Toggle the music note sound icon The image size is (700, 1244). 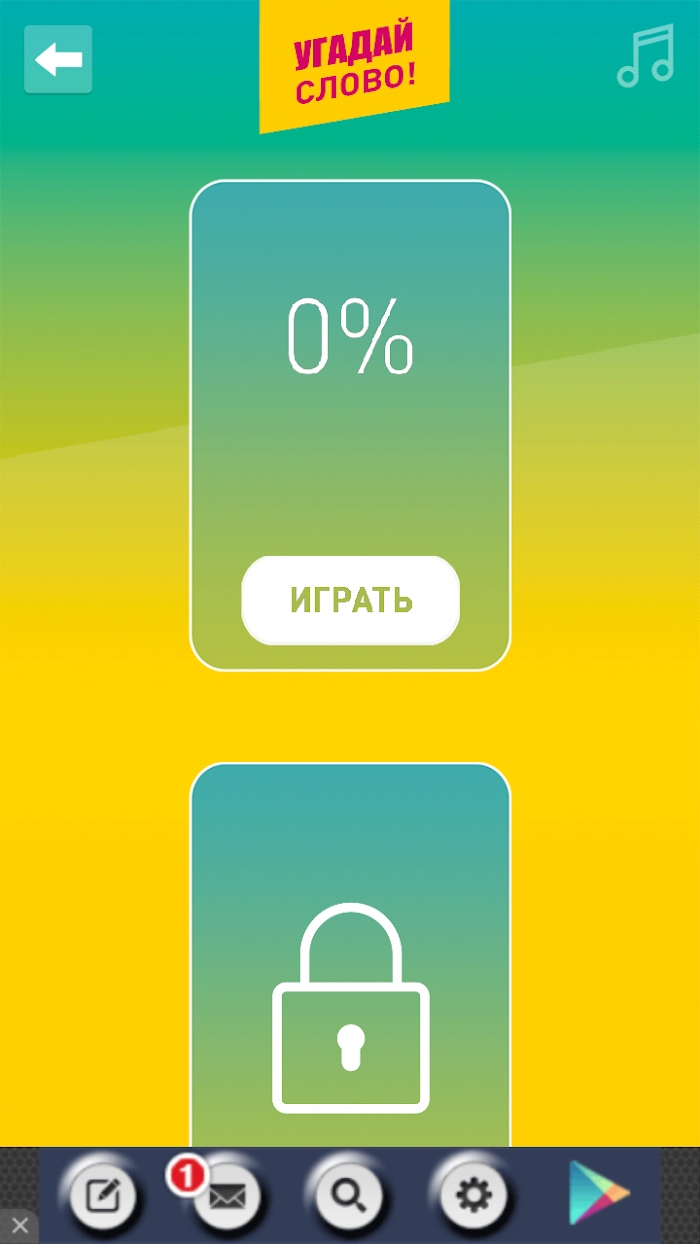tap(645, 56)
